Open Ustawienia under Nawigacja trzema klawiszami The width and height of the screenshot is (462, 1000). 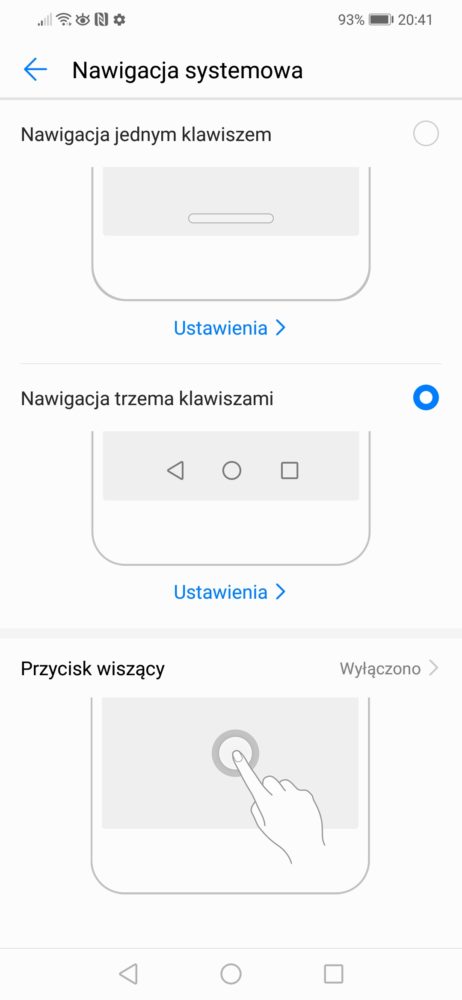pos(230,592)
